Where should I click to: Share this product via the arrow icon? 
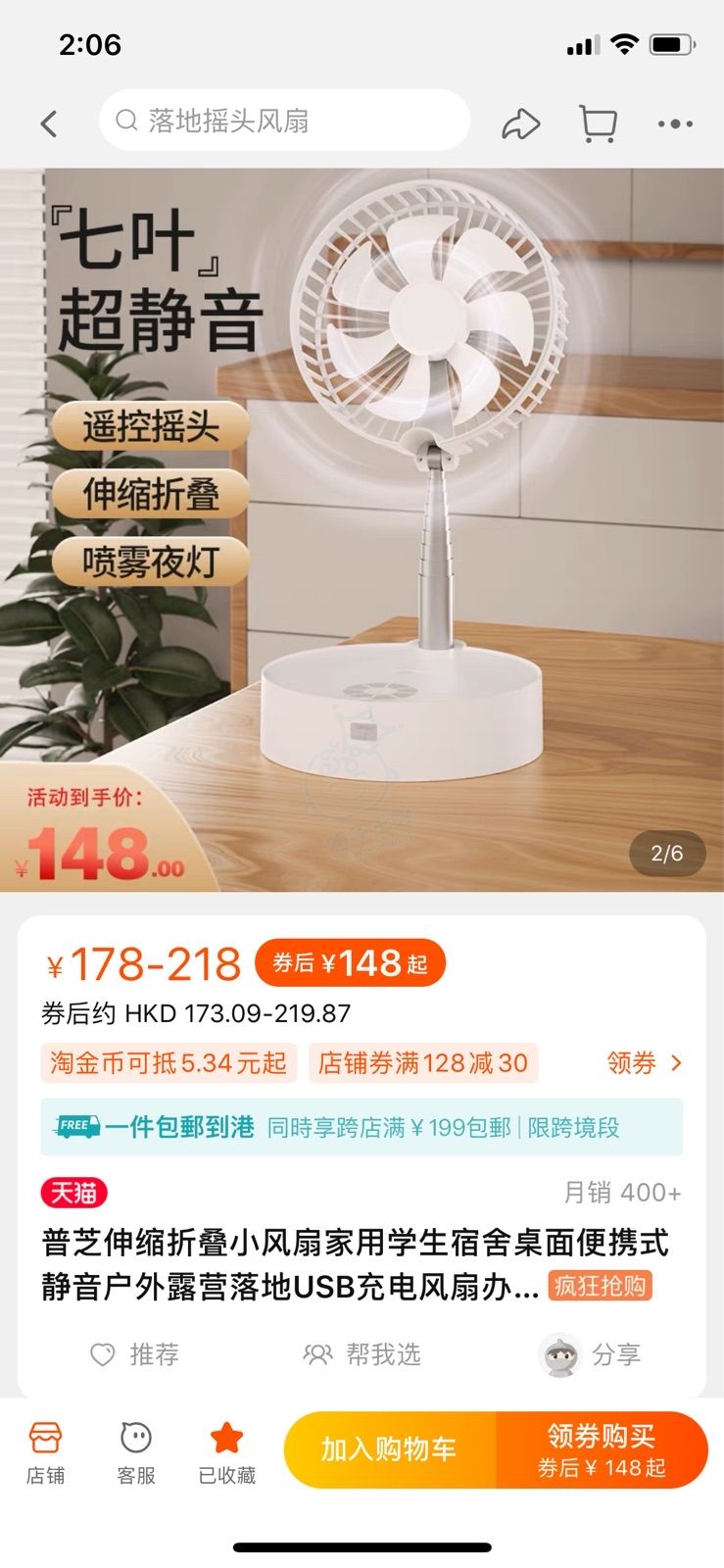pos(520,123)
